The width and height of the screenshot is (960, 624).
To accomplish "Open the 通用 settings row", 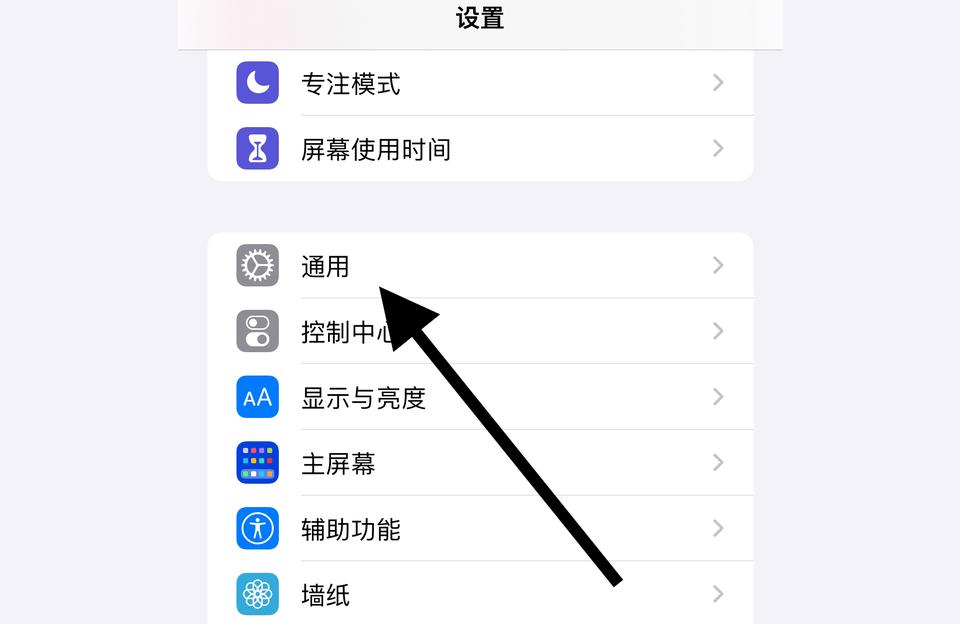I will pos(480,266).
